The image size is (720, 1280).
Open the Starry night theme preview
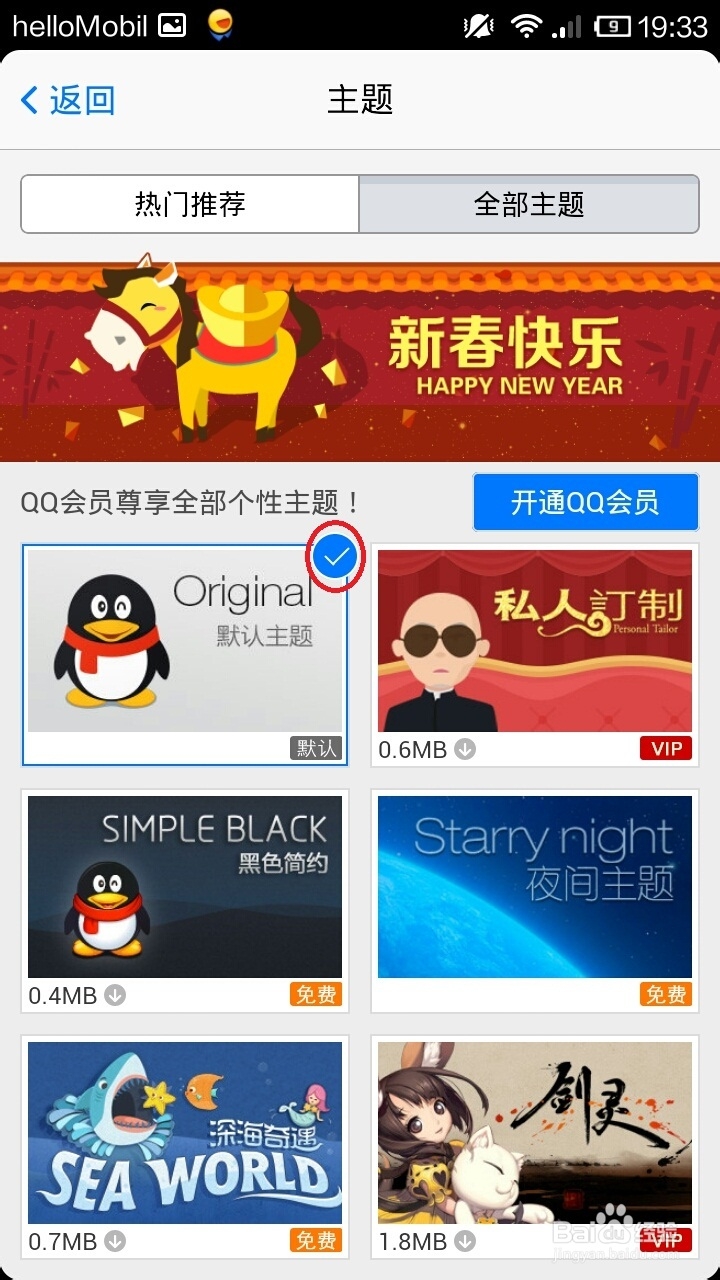tap(534, 885)
